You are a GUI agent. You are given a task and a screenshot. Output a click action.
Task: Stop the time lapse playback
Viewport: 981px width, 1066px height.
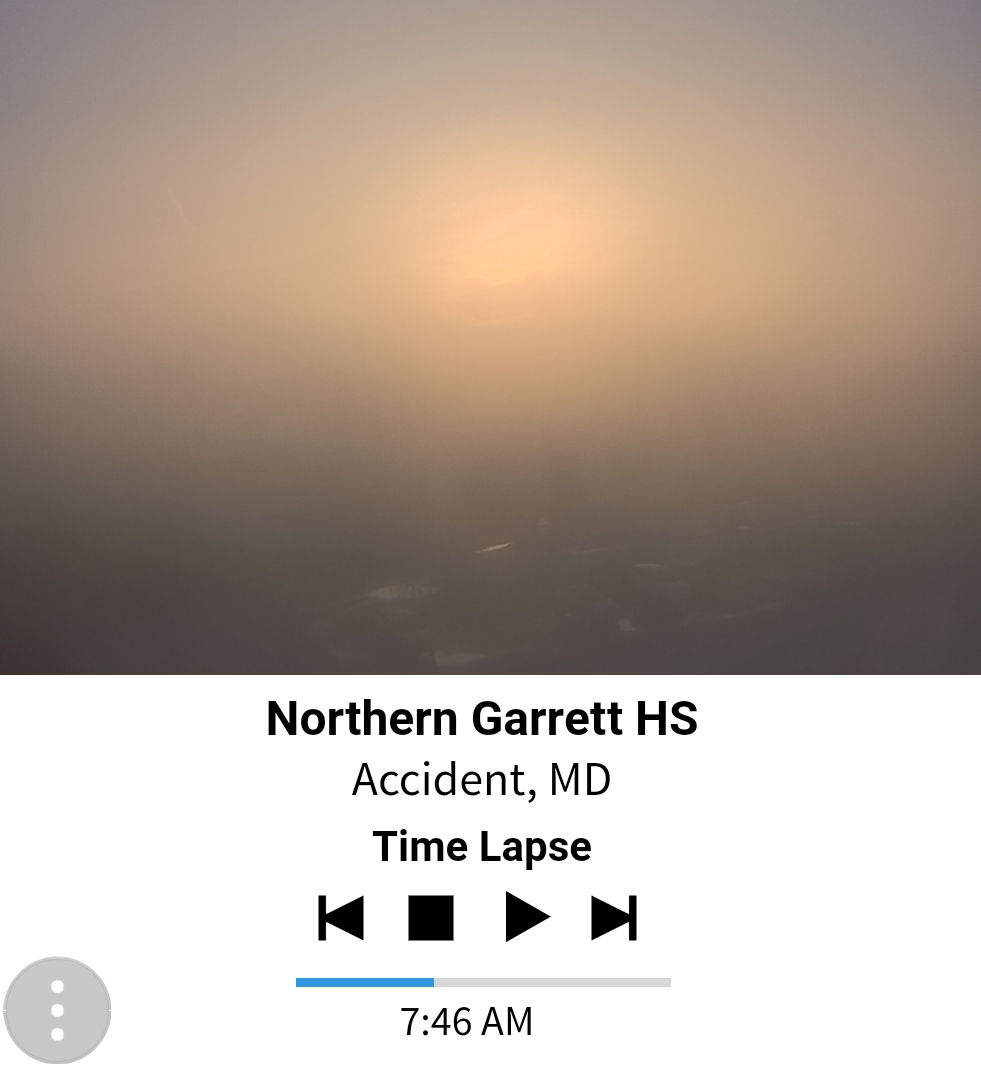coord(431,917)
